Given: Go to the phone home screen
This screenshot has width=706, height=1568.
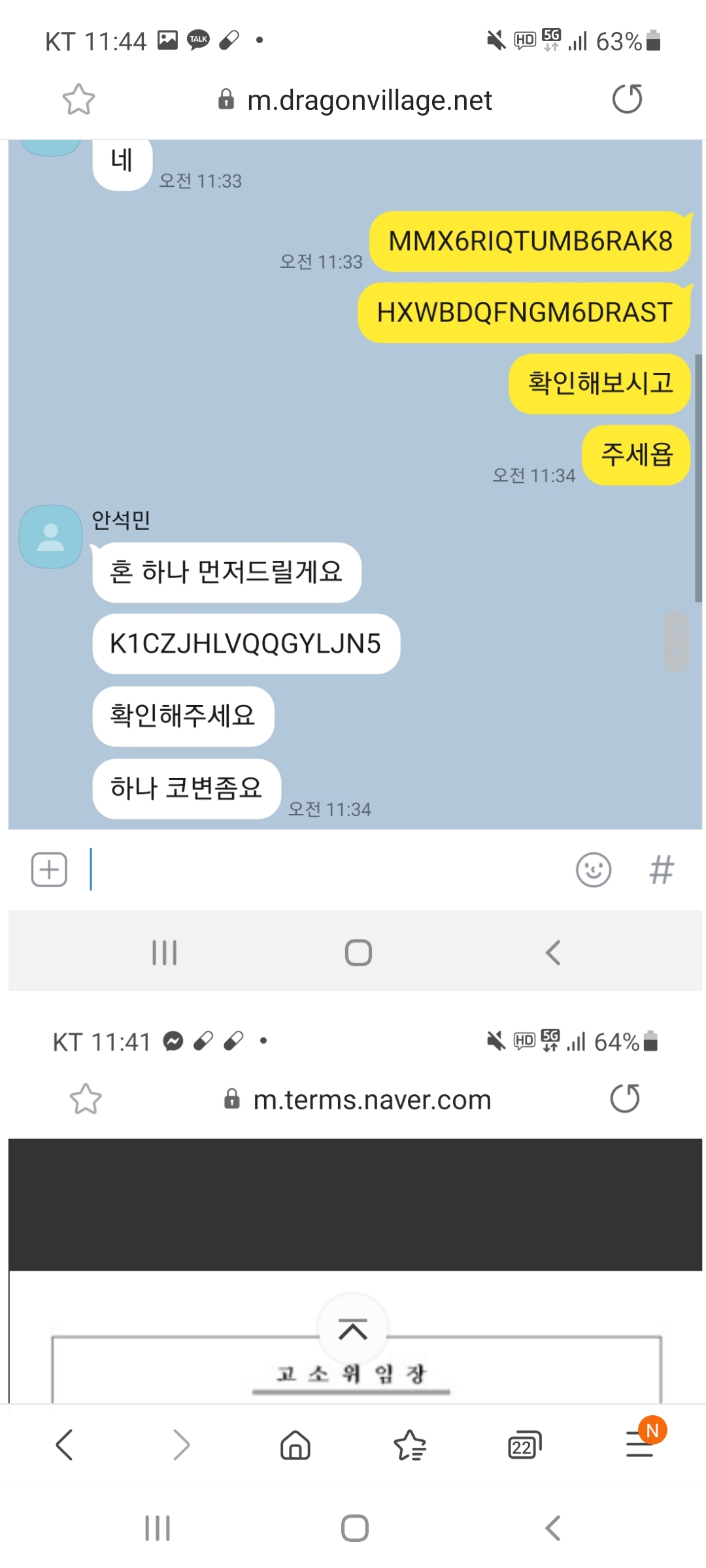Looking at the screenshot, I should pos(355,1528).
